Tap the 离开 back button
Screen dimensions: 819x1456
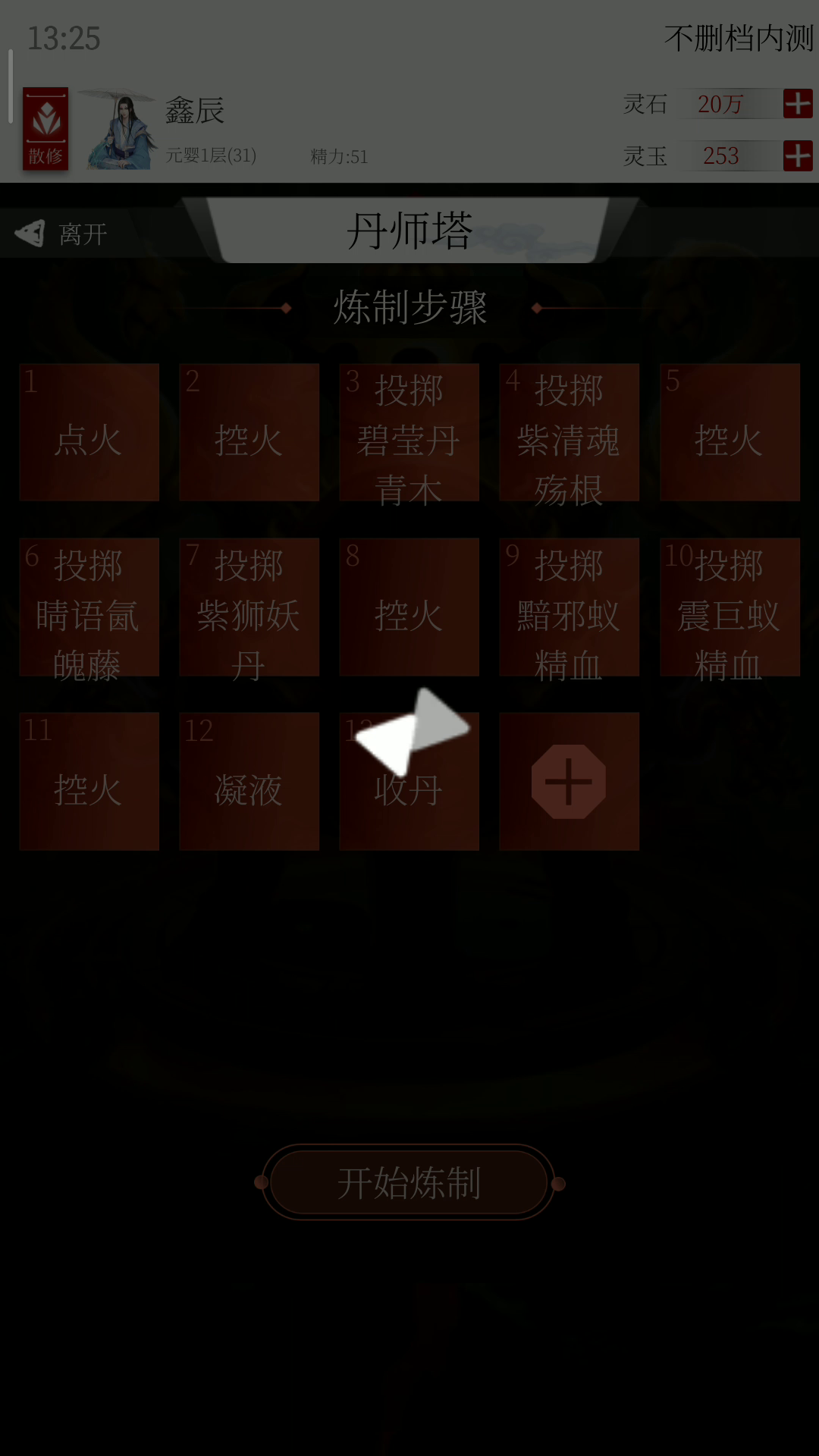pyautogui.click(x=62, y=234)
